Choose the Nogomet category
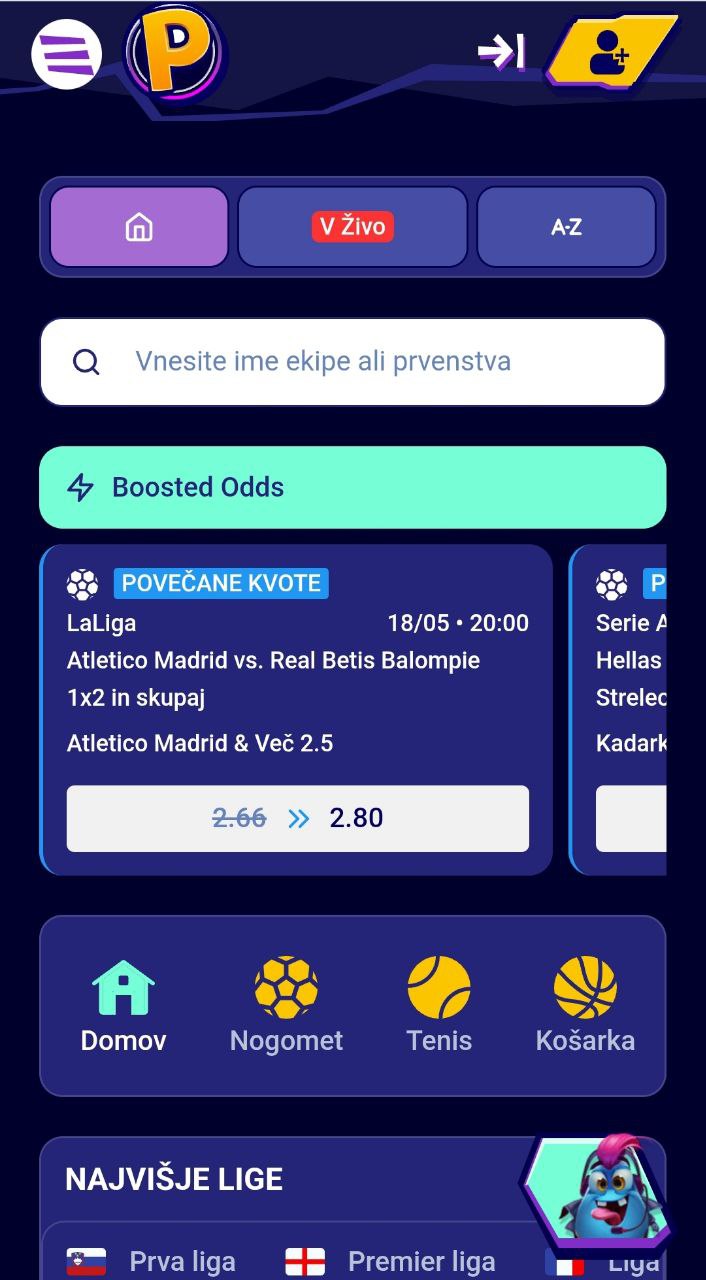 [286, 1006]
